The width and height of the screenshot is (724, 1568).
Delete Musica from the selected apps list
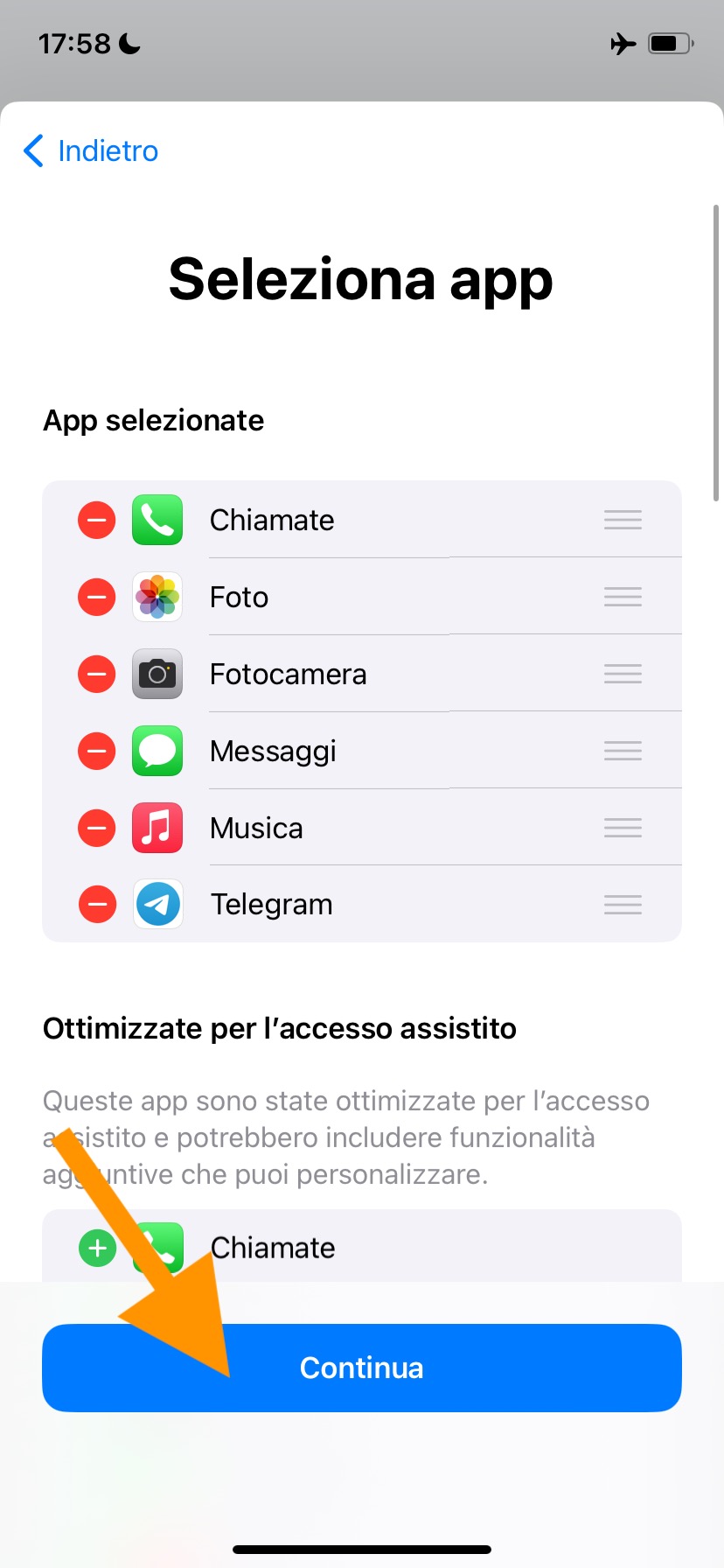click(x=97, y=829)
